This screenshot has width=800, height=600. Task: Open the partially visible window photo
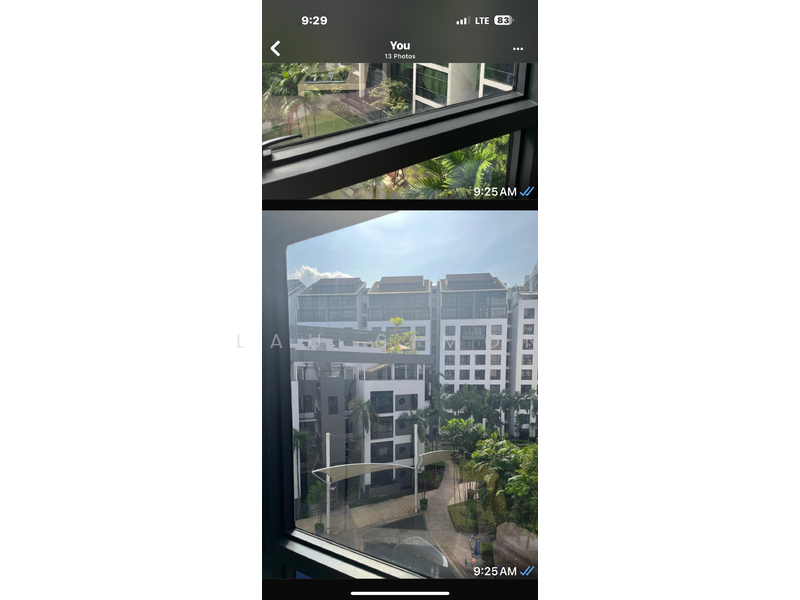(x=399, y=130)
